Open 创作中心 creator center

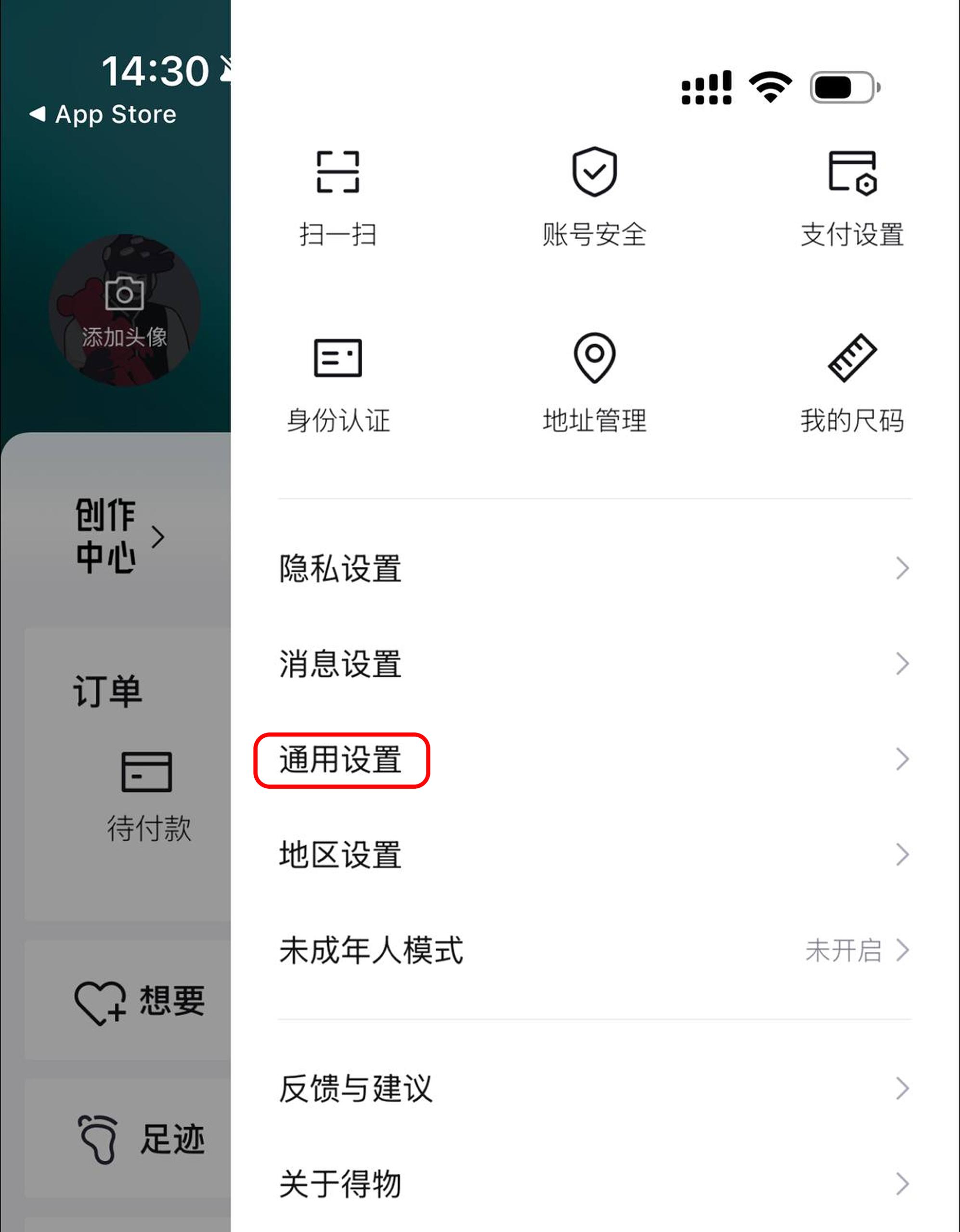click(x=118, y=536)
